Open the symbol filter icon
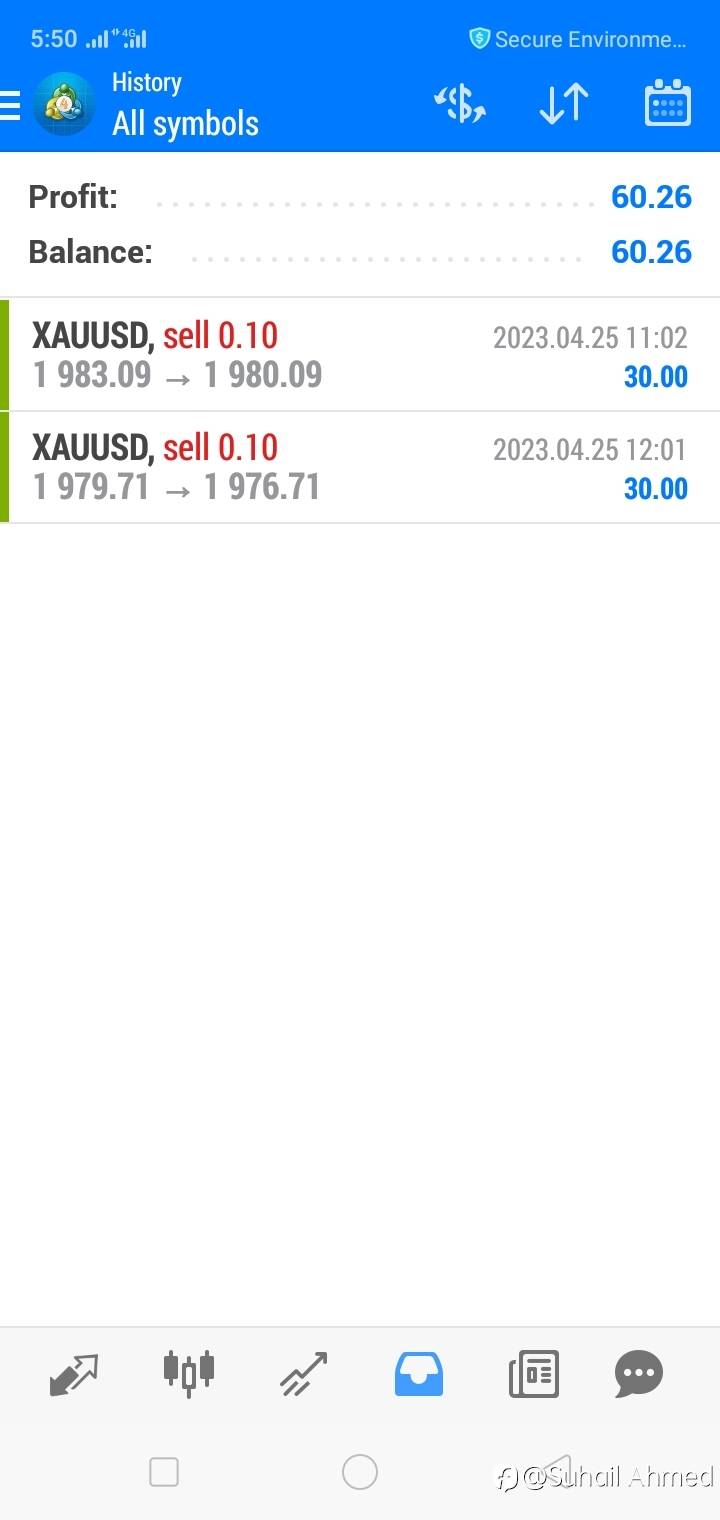Image resolution: width=720 pixels, height=1520 pixels. 459,104
